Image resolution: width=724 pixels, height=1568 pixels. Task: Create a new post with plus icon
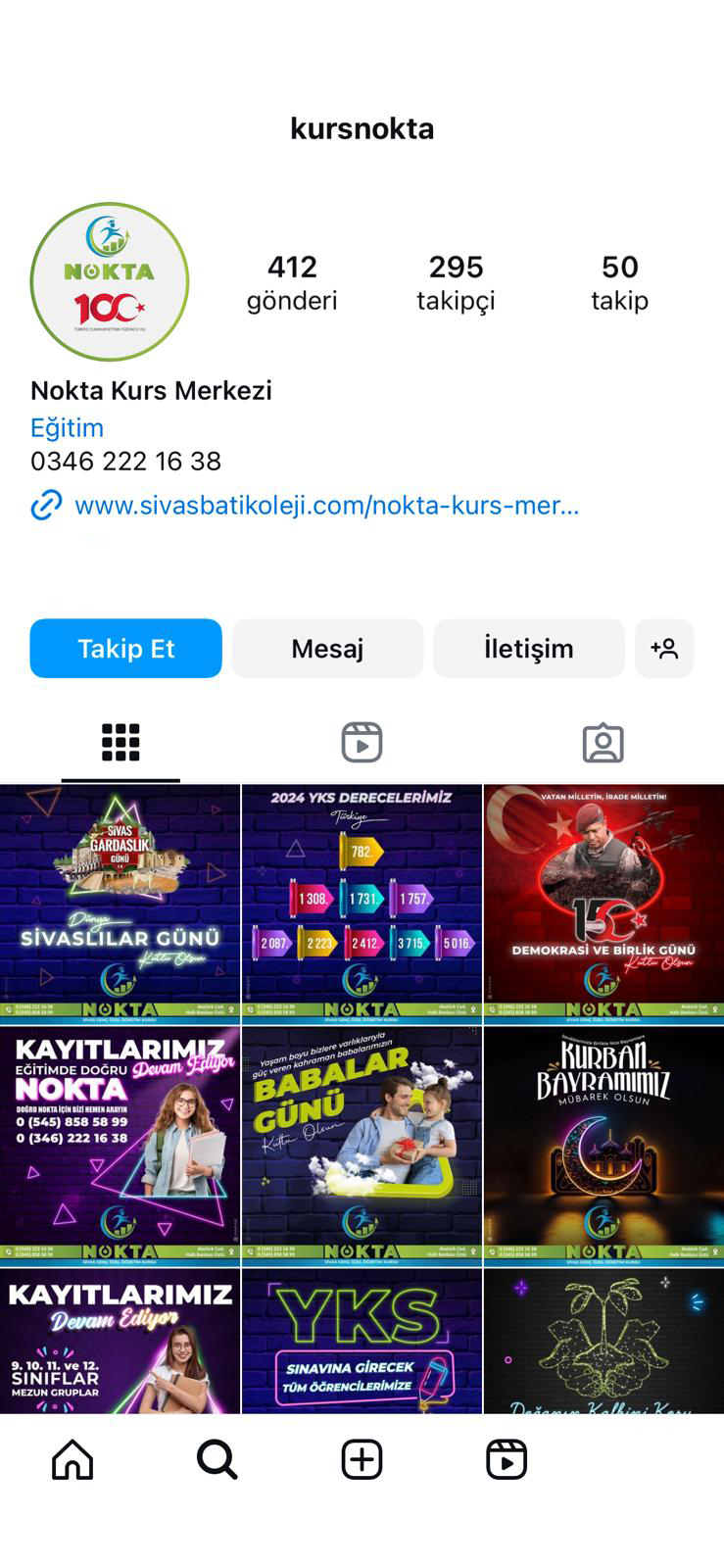click(362, 1460)
